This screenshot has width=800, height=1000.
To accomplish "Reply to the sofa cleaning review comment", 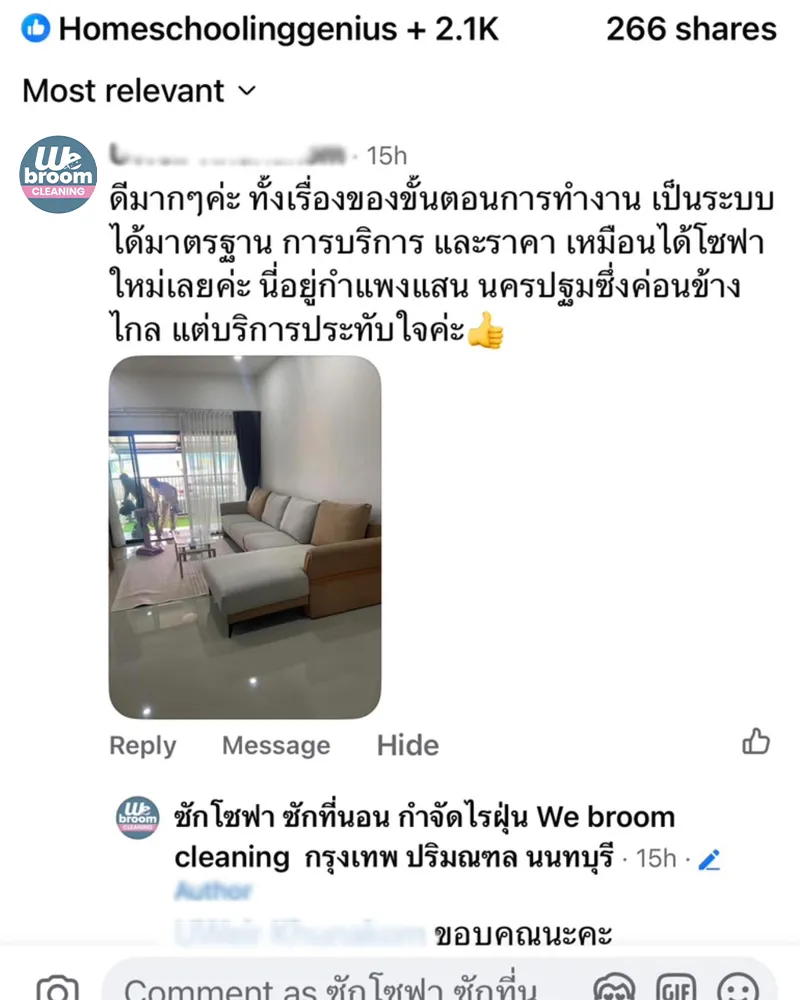I will pyautogui.click(x=142, y=745).
